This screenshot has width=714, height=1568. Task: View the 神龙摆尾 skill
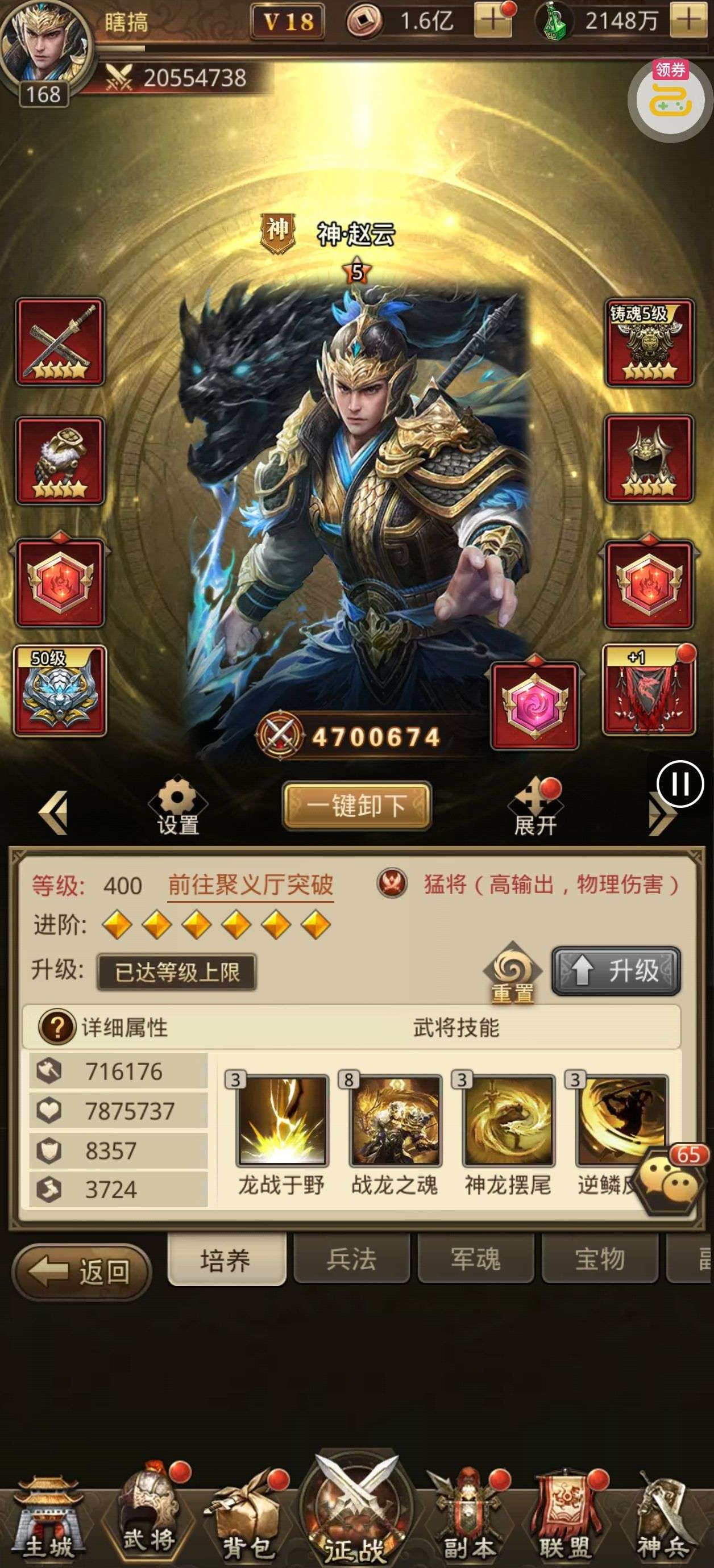point(508,1120)
